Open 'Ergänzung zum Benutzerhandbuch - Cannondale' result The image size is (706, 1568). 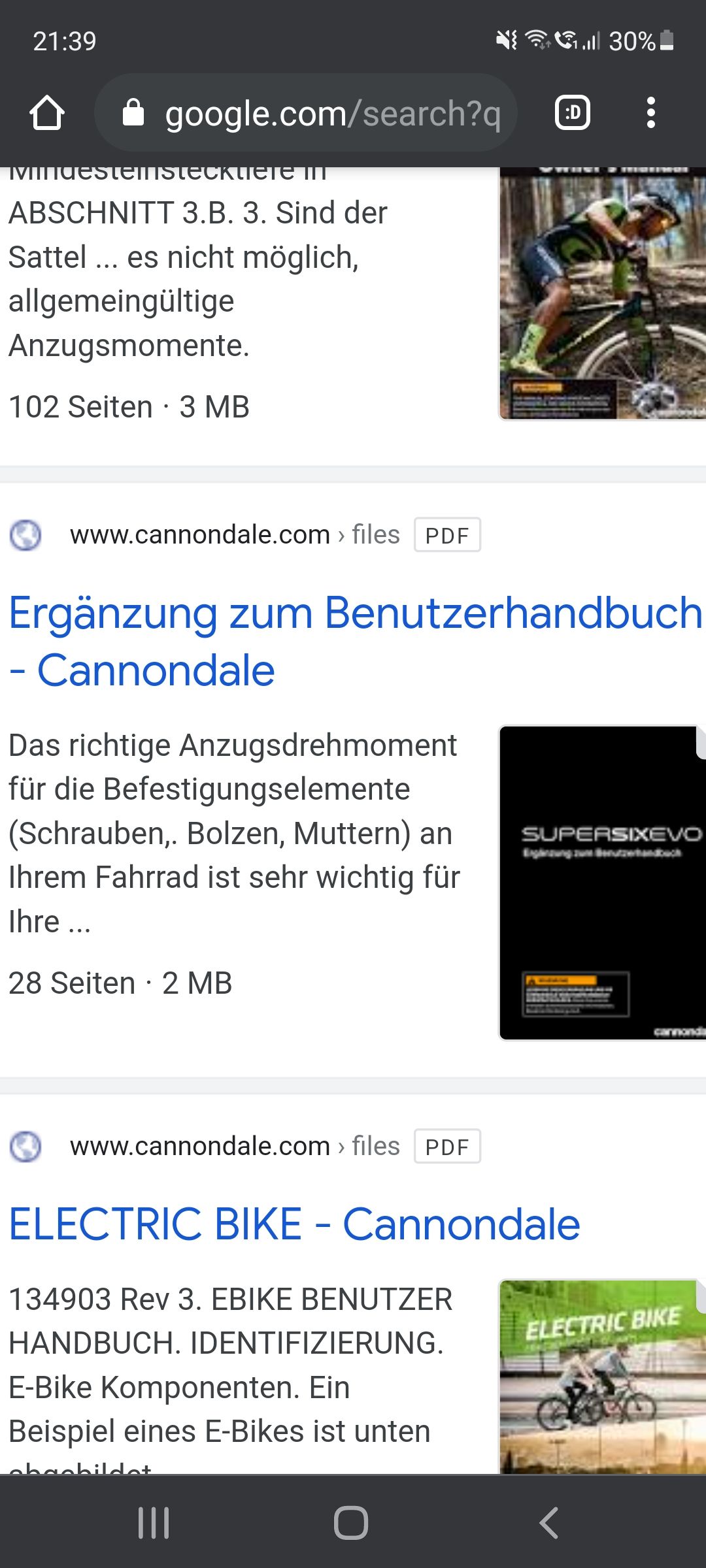(355, 642)
